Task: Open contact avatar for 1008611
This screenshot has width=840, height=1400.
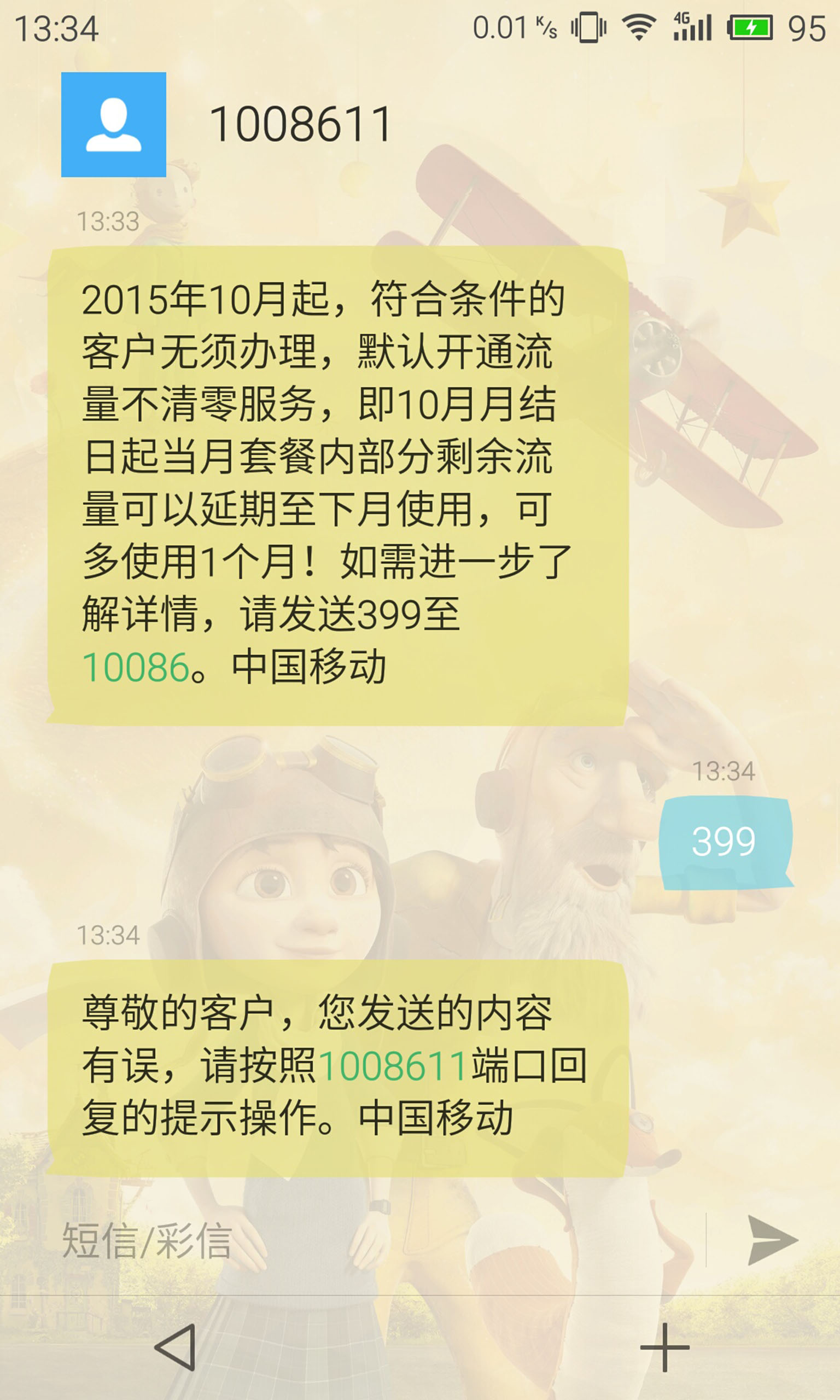Action: point(113,125)
